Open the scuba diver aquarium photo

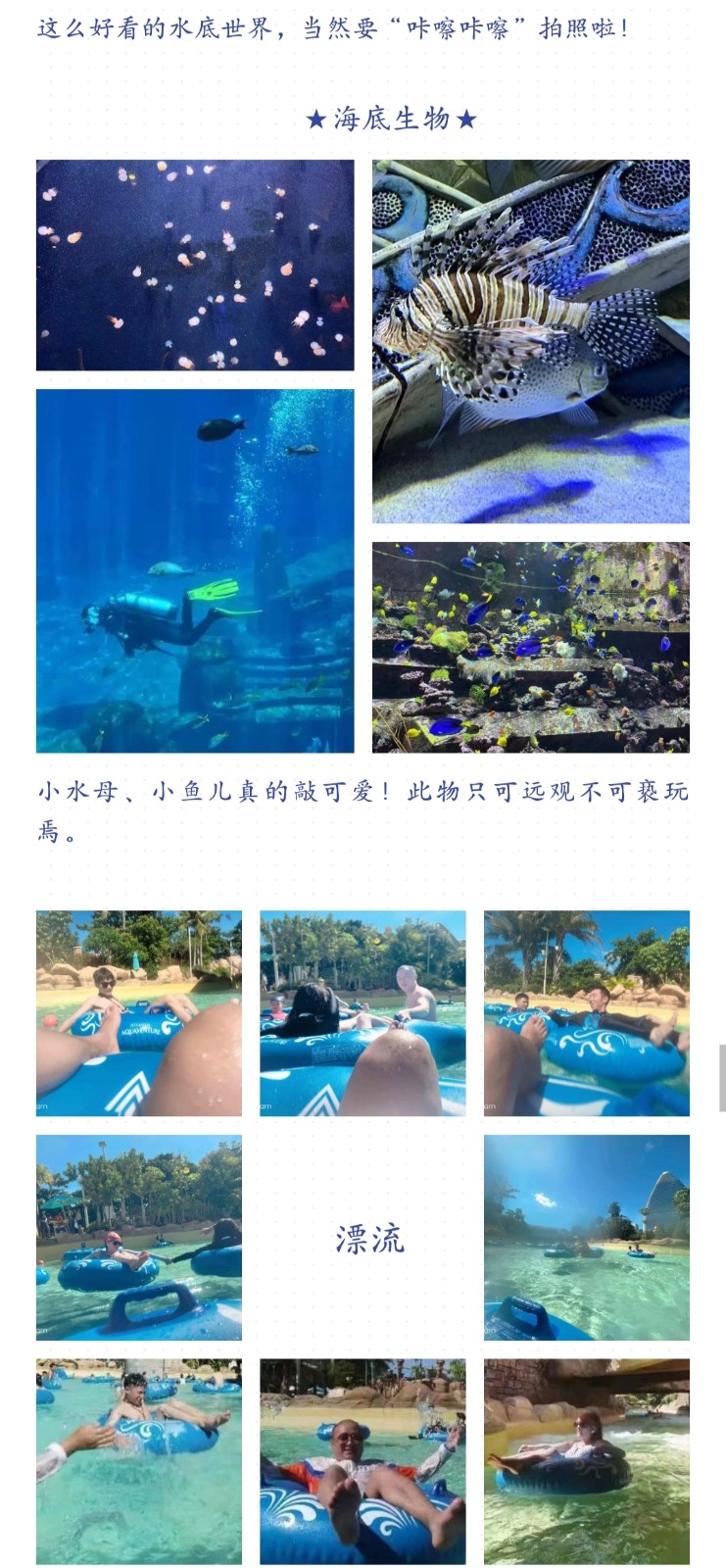click(x=195, y=570)
